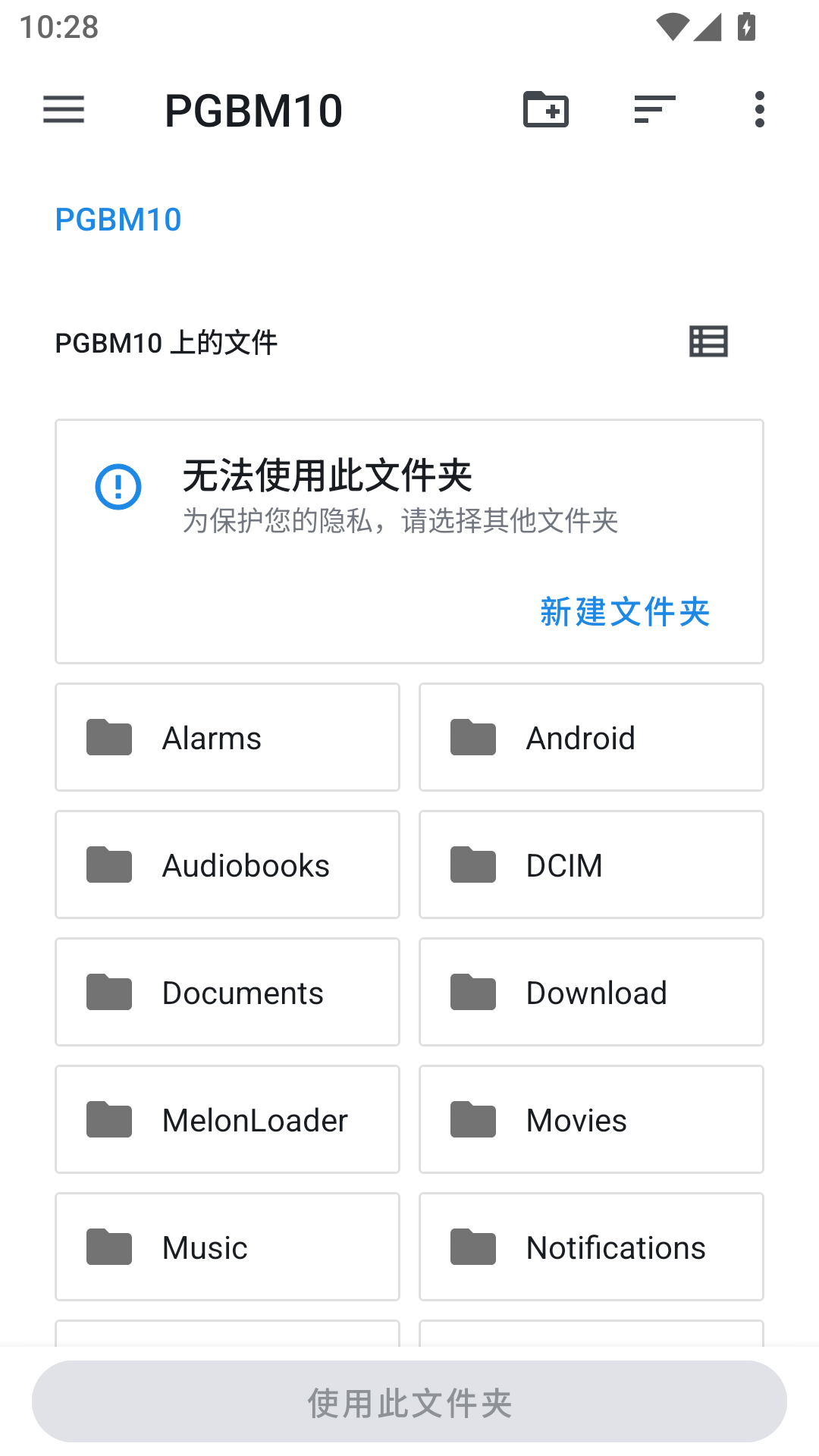
Task: Open the three-dot overflow menu
Action: tap(759, 110)
